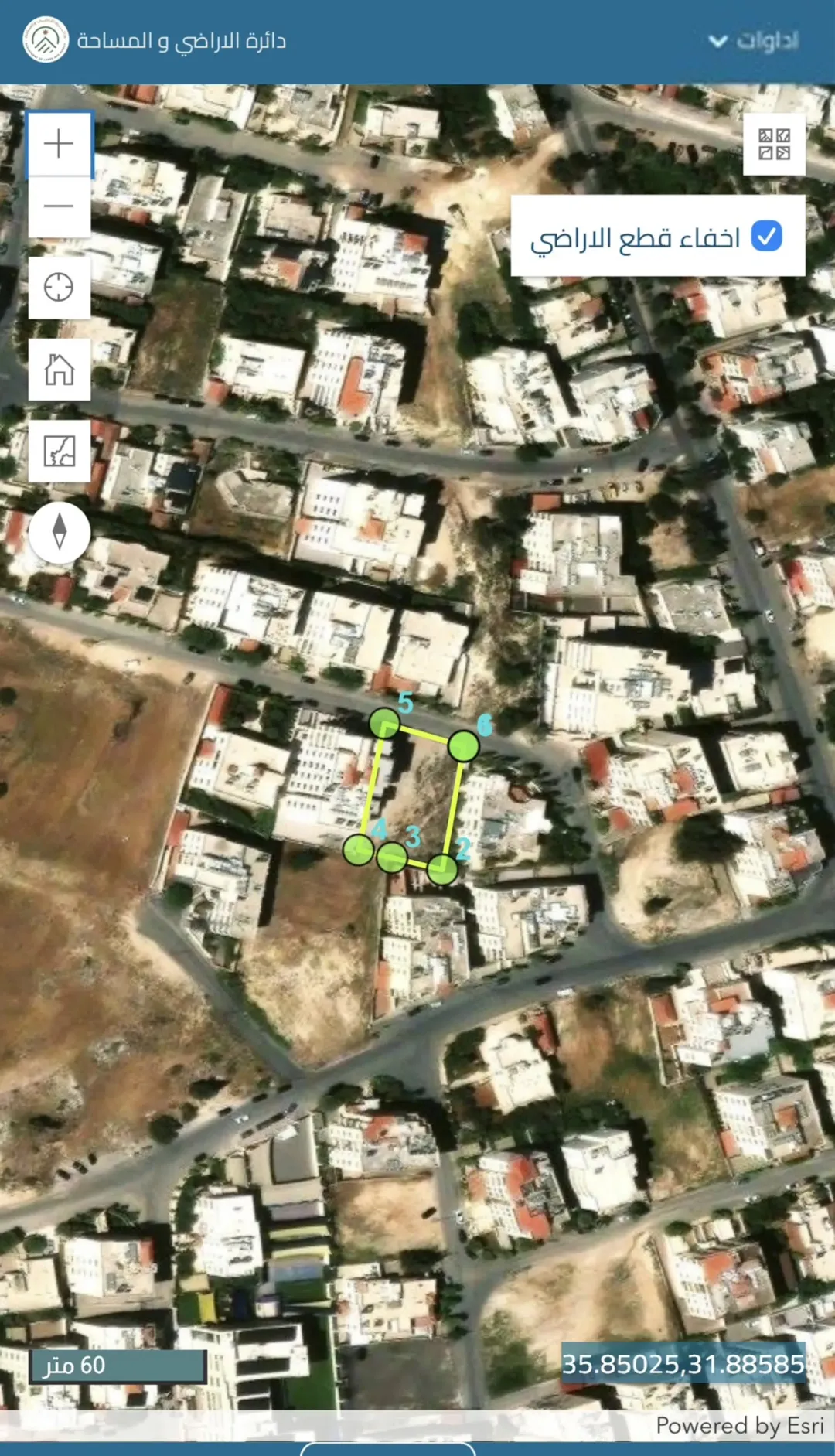
Task: Uncheck the اخفاء قطع الاراضي checkbox
Action: [766, 236]
